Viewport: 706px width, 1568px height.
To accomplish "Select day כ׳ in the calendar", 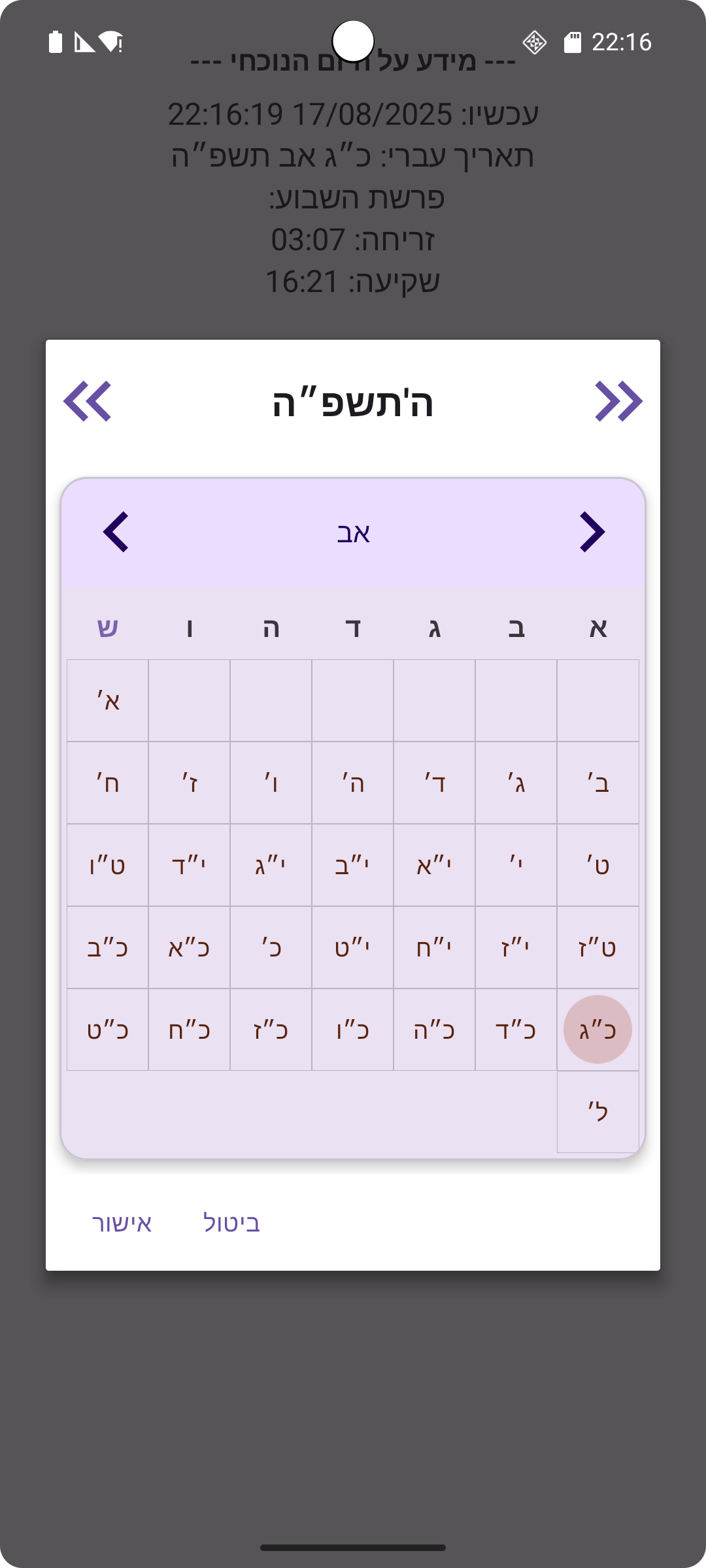I will point(271,947).
